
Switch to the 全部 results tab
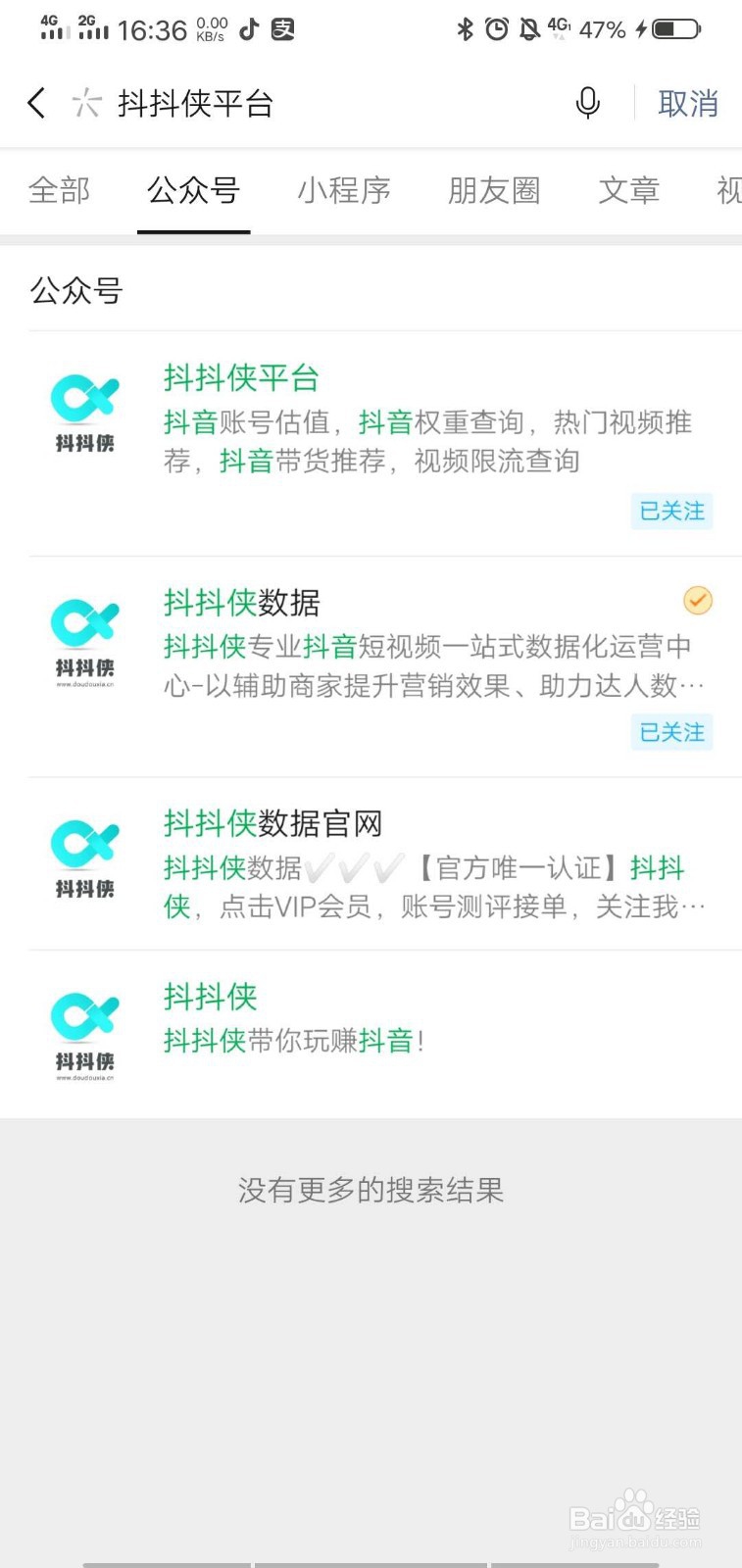coord(61,190)
